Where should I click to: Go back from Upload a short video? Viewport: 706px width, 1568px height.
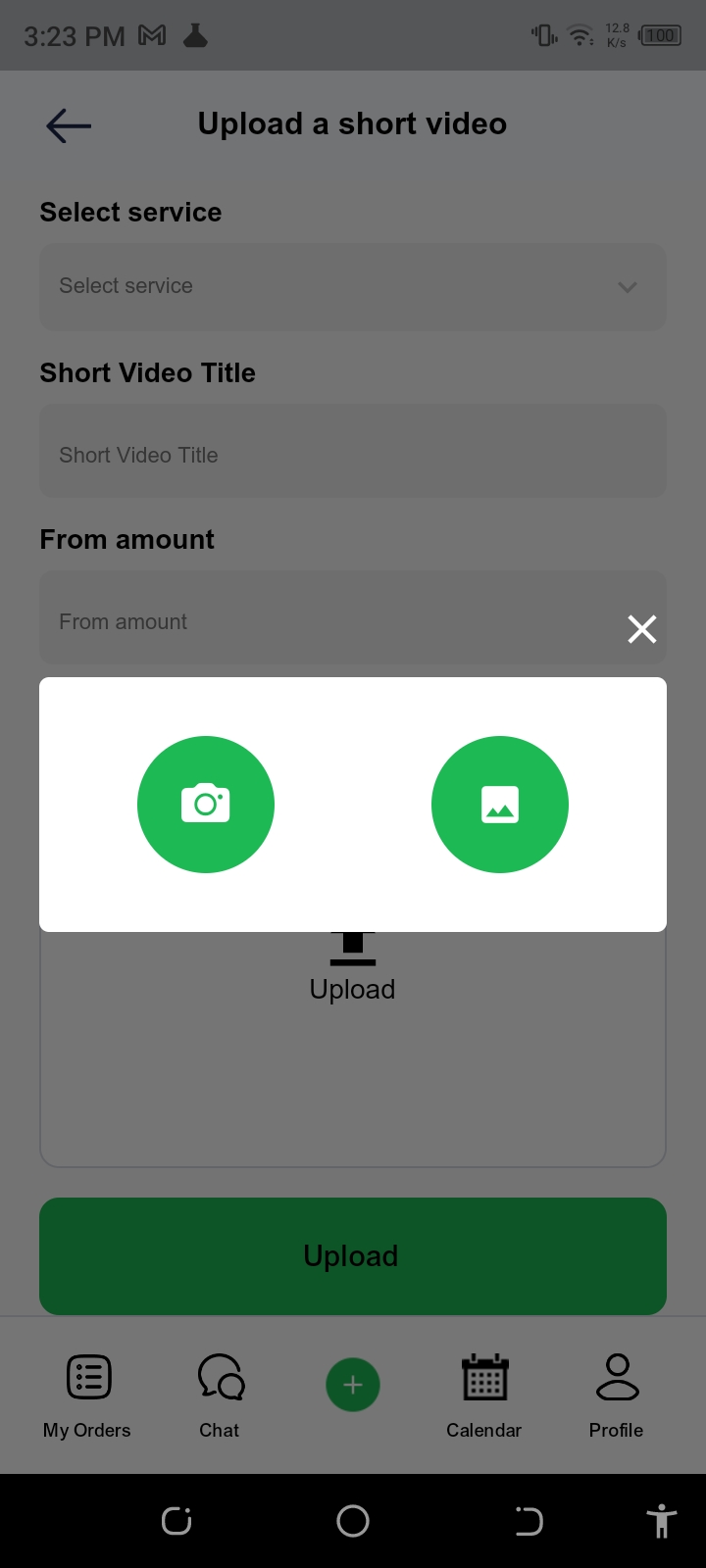pyautogui.click(x=69, y=125)
